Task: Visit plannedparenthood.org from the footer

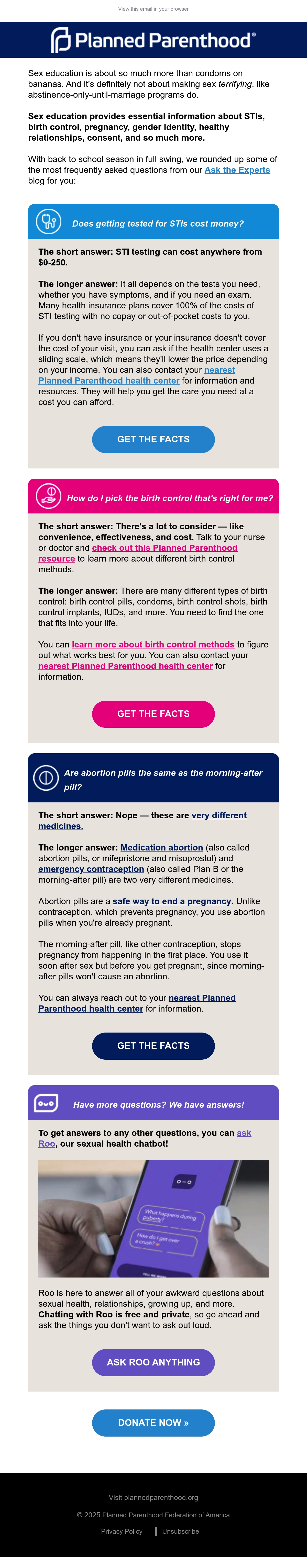Action: (153, 1497)
